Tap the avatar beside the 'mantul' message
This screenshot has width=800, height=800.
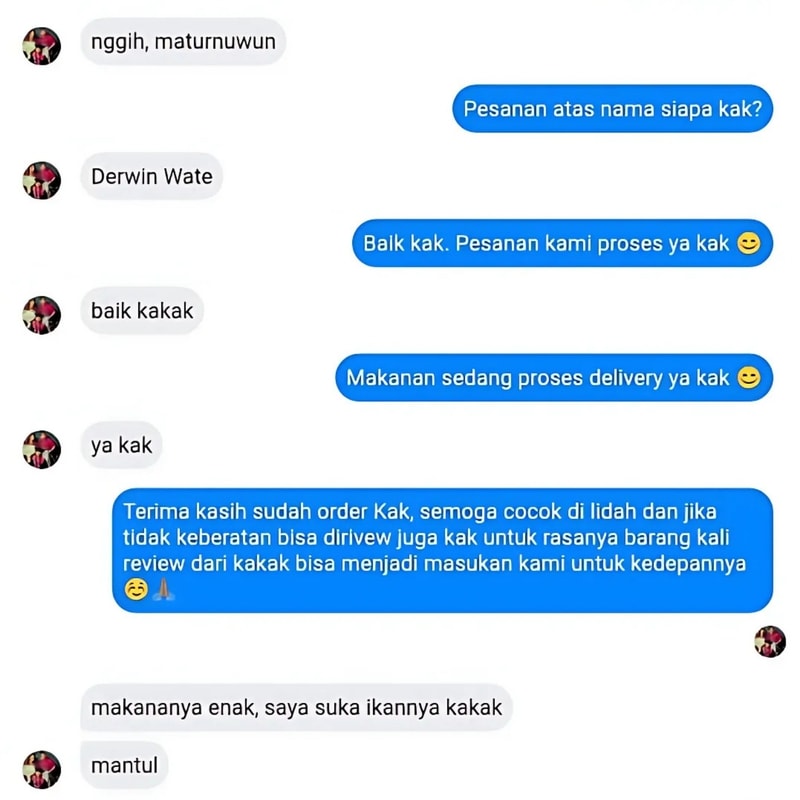coord(42,769)
